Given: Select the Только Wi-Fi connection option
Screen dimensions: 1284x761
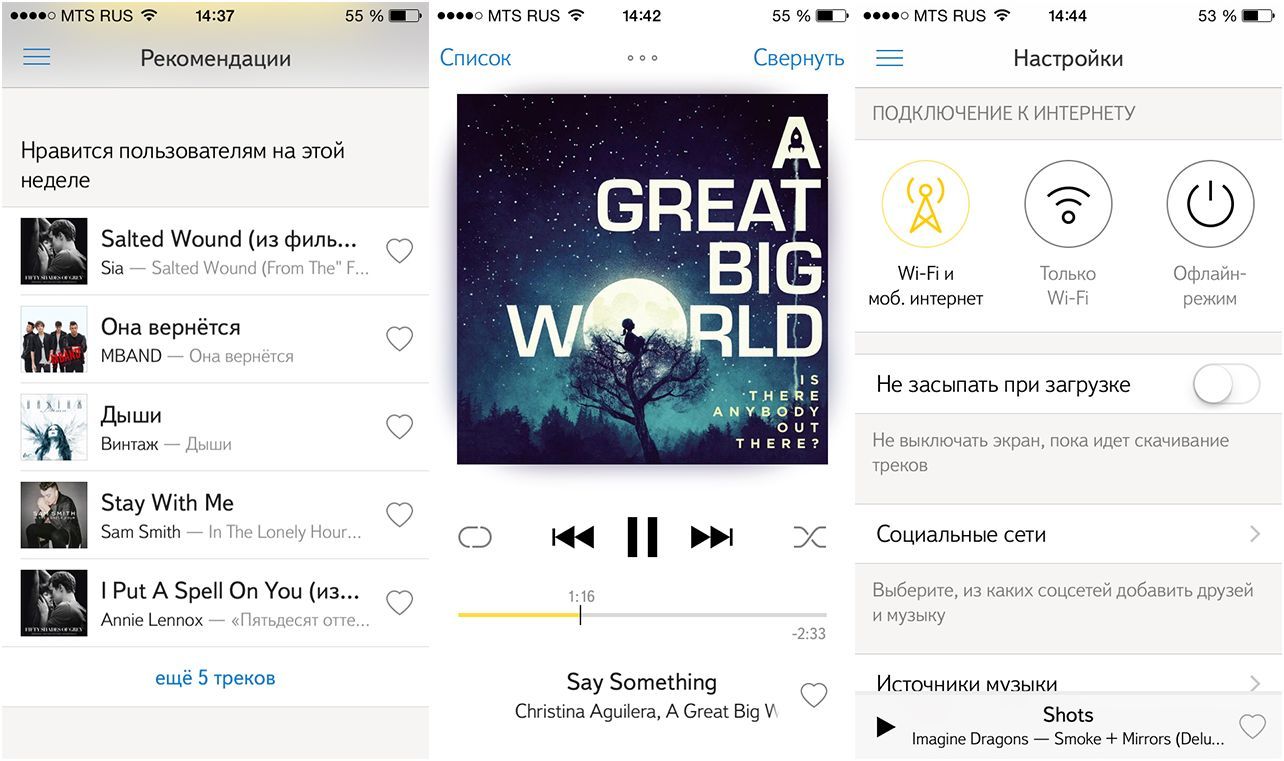Looking at the screenshot, I should point(1068,205).
